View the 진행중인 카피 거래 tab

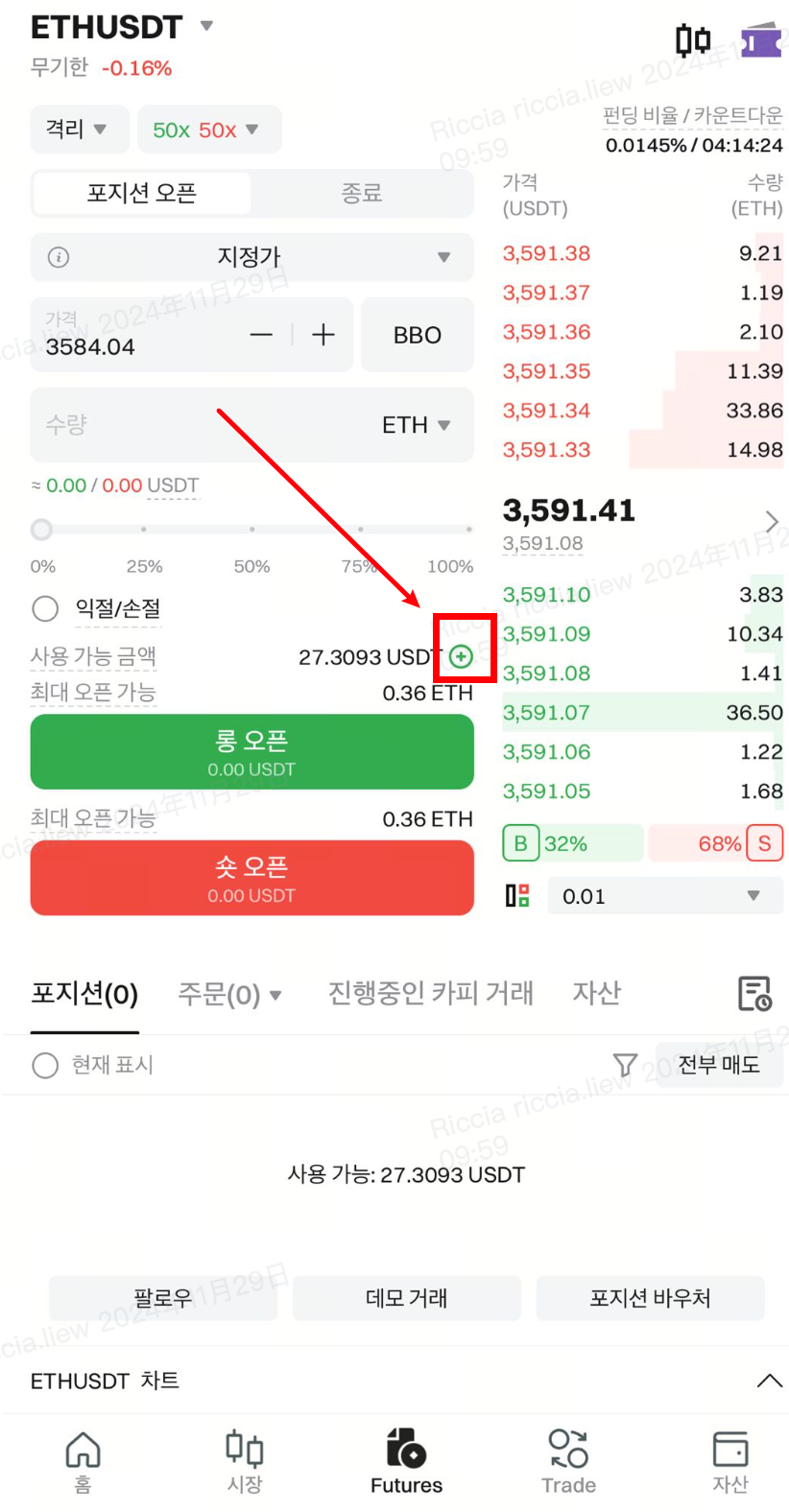pos(430,993)
